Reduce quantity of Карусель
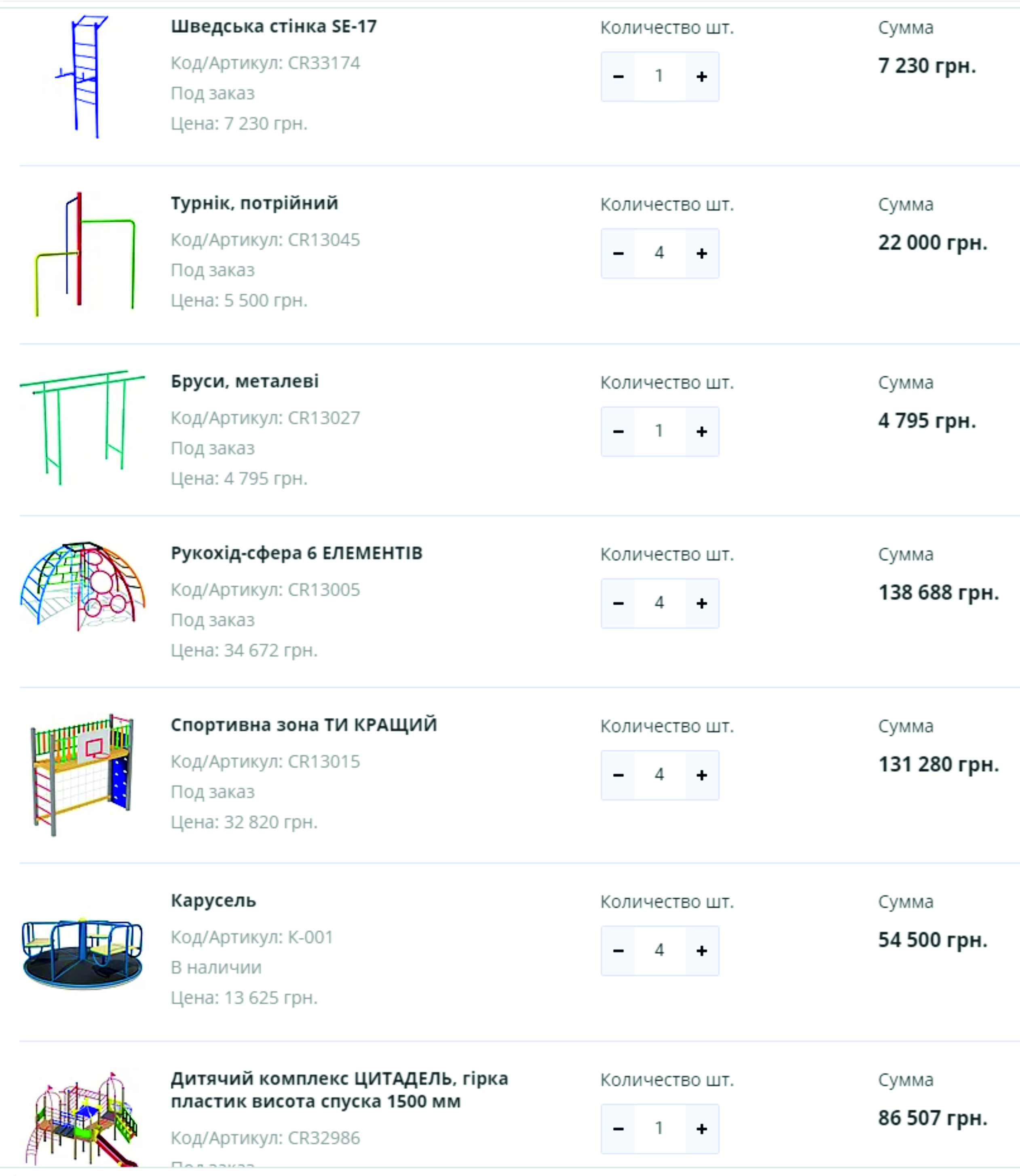 coord(618,951)
